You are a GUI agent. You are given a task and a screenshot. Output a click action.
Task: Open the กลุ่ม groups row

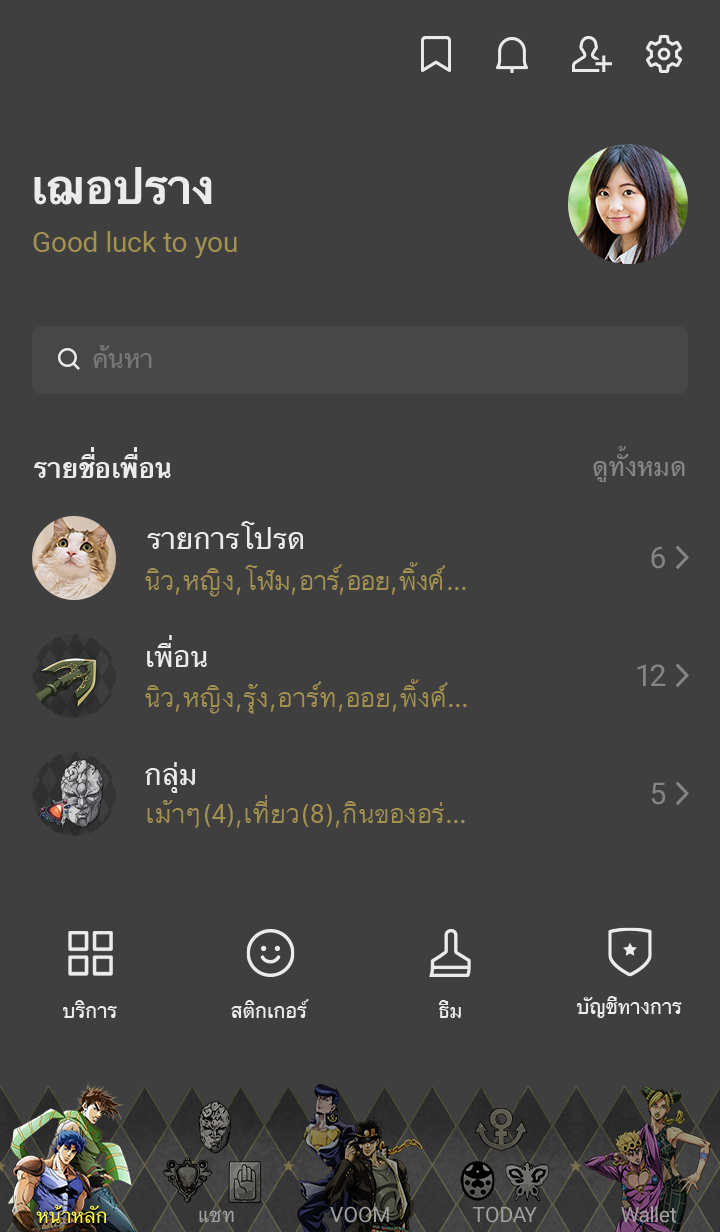tap(360, 794)
